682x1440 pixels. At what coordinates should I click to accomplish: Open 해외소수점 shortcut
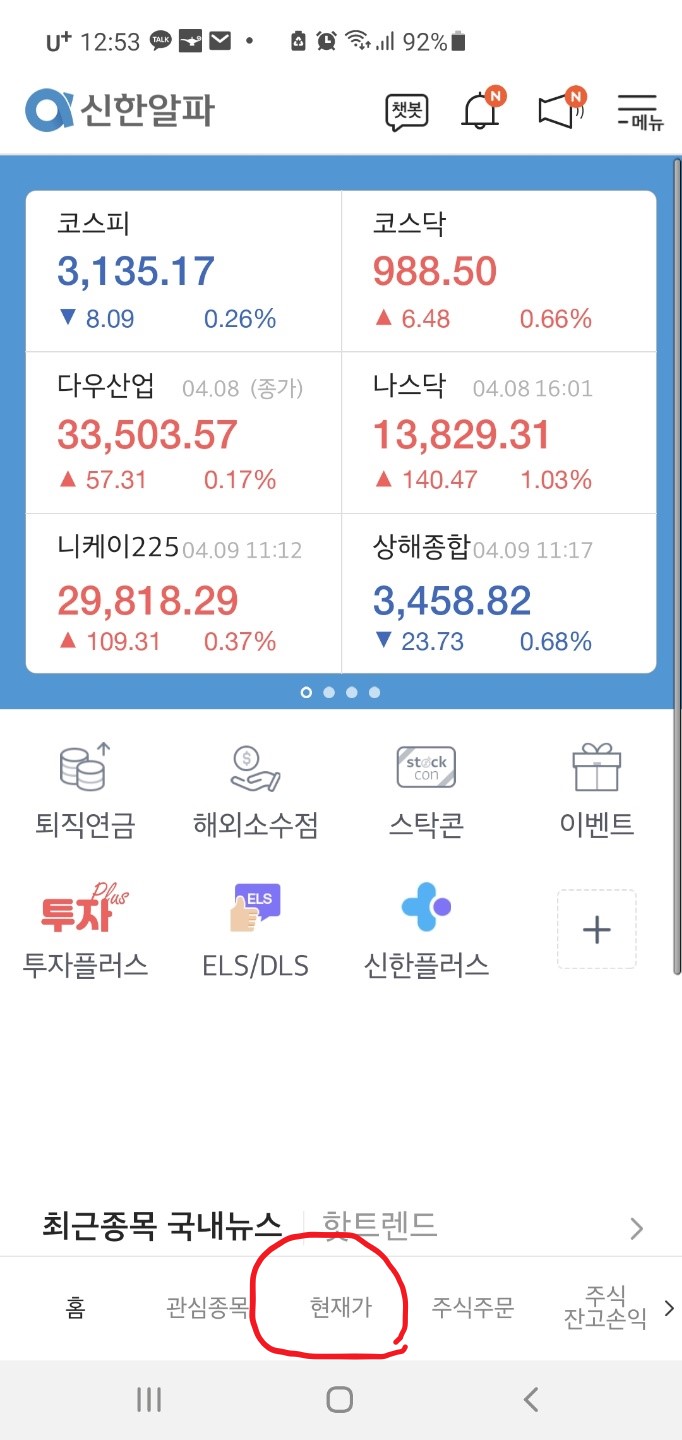[x=256, y=790]
